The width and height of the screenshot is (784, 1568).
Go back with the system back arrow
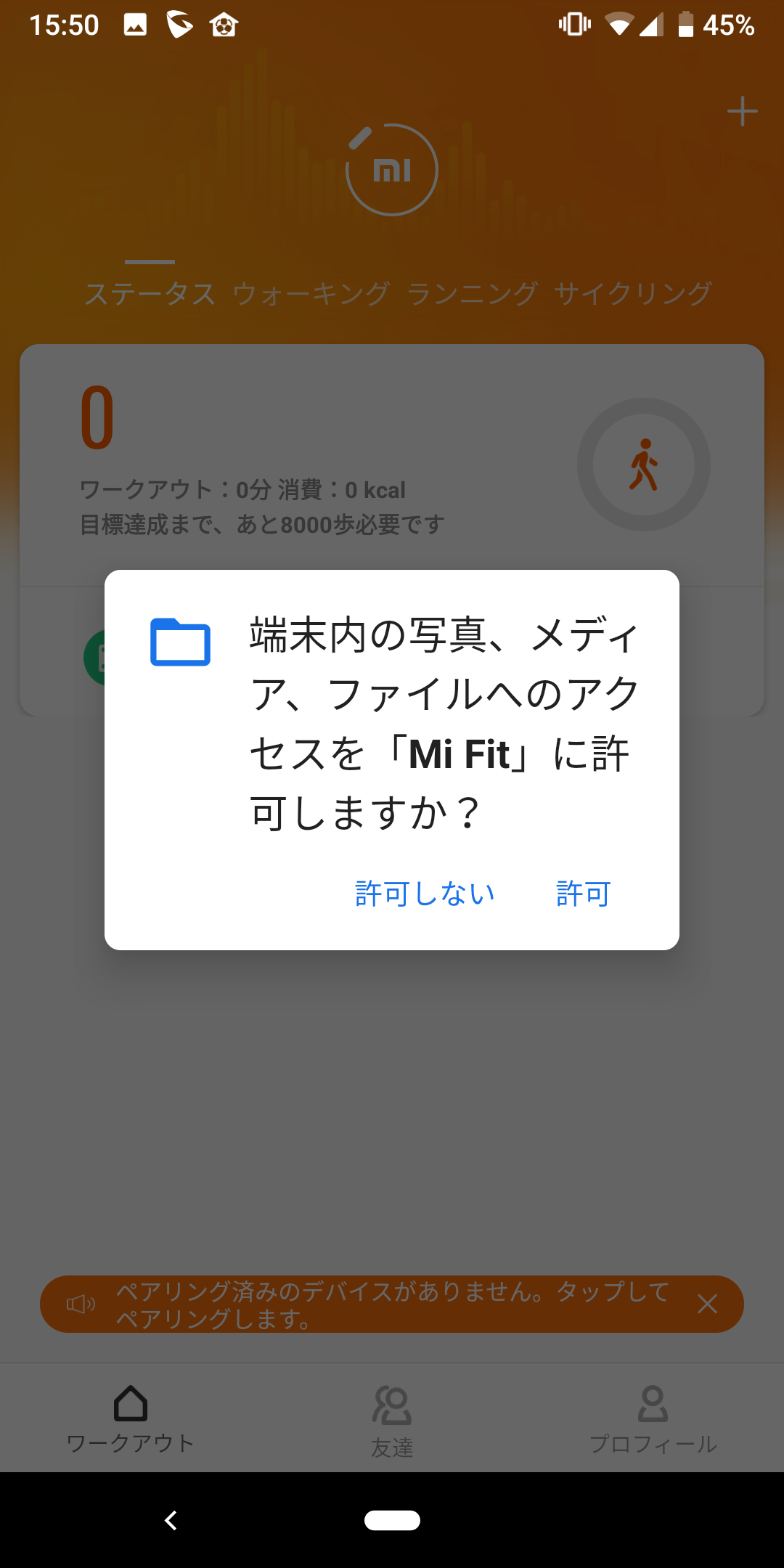click(171, 1520)
